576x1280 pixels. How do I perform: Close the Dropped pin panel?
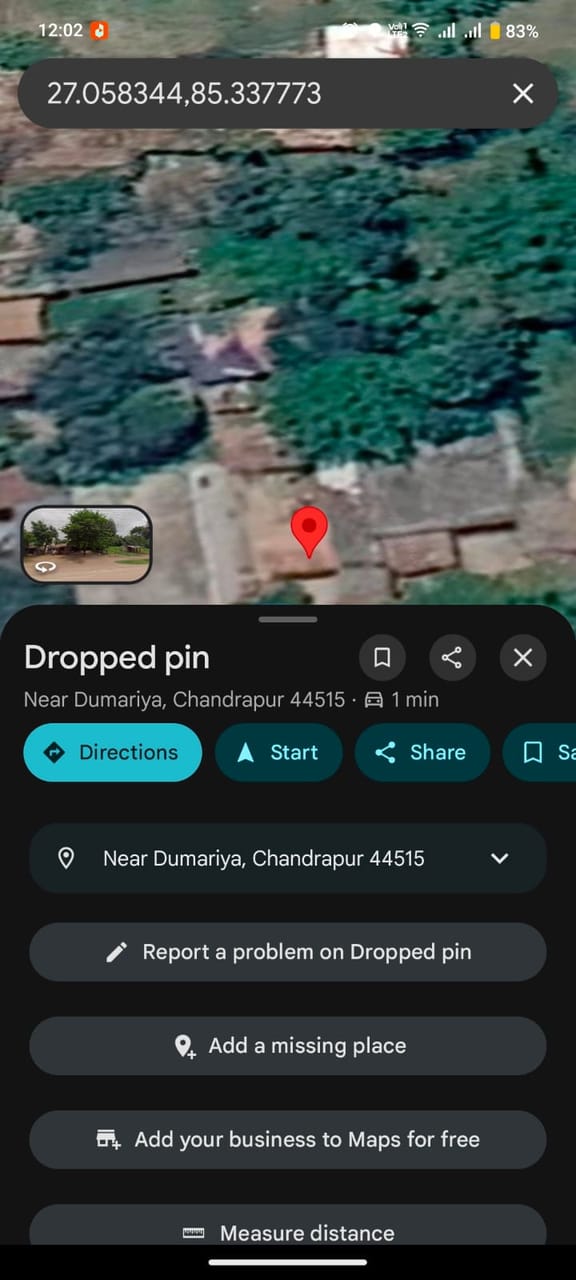point(523,657)
